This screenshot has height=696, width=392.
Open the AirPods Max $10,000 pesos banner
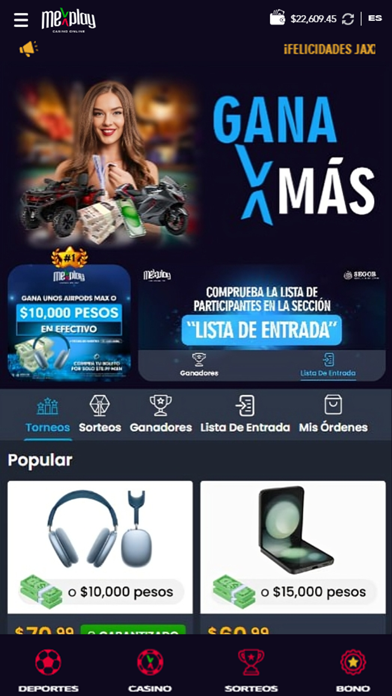click(69, 322)
